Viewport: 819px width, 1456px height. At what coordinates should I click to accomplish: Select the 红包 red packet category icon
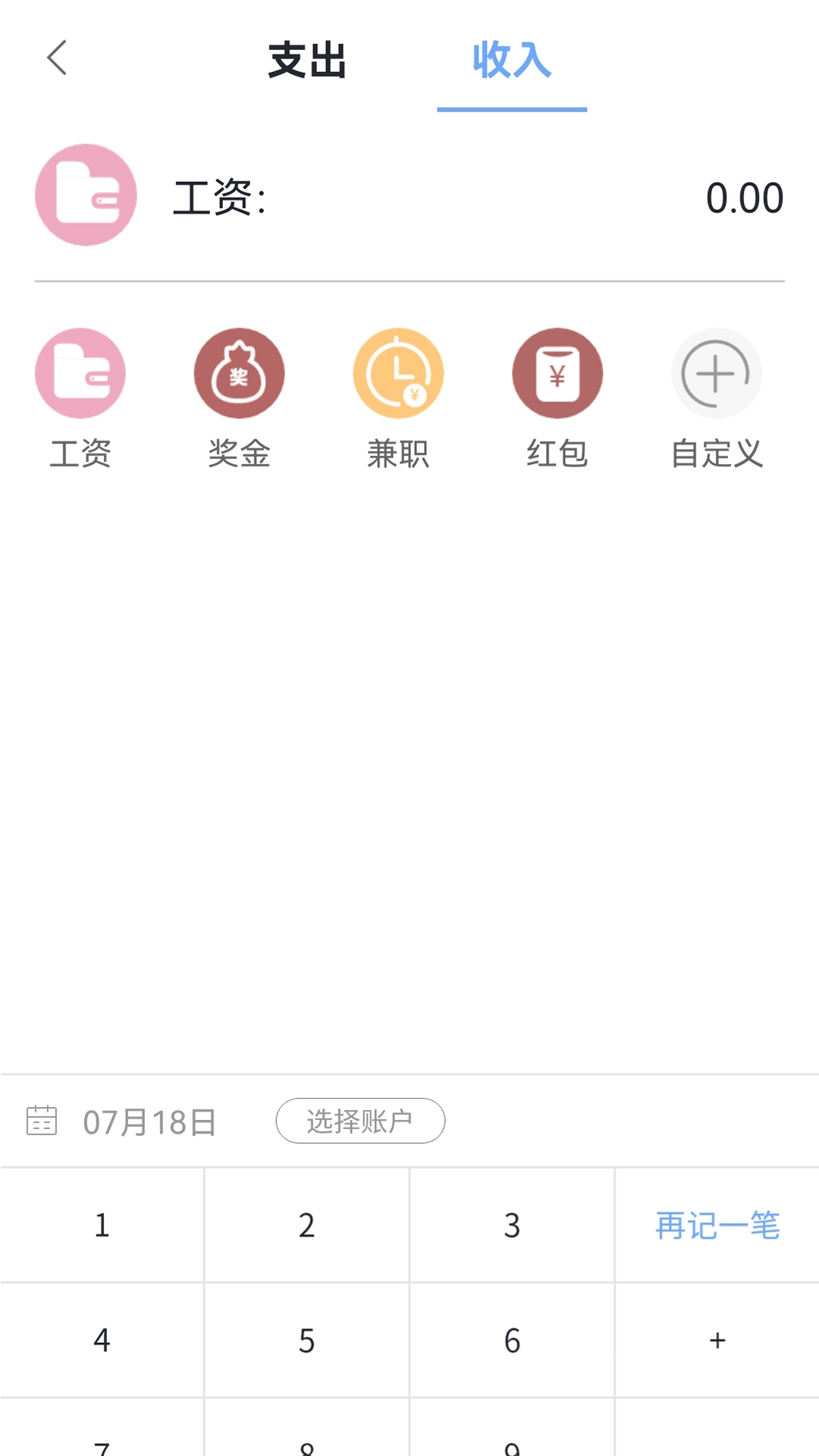557,373
